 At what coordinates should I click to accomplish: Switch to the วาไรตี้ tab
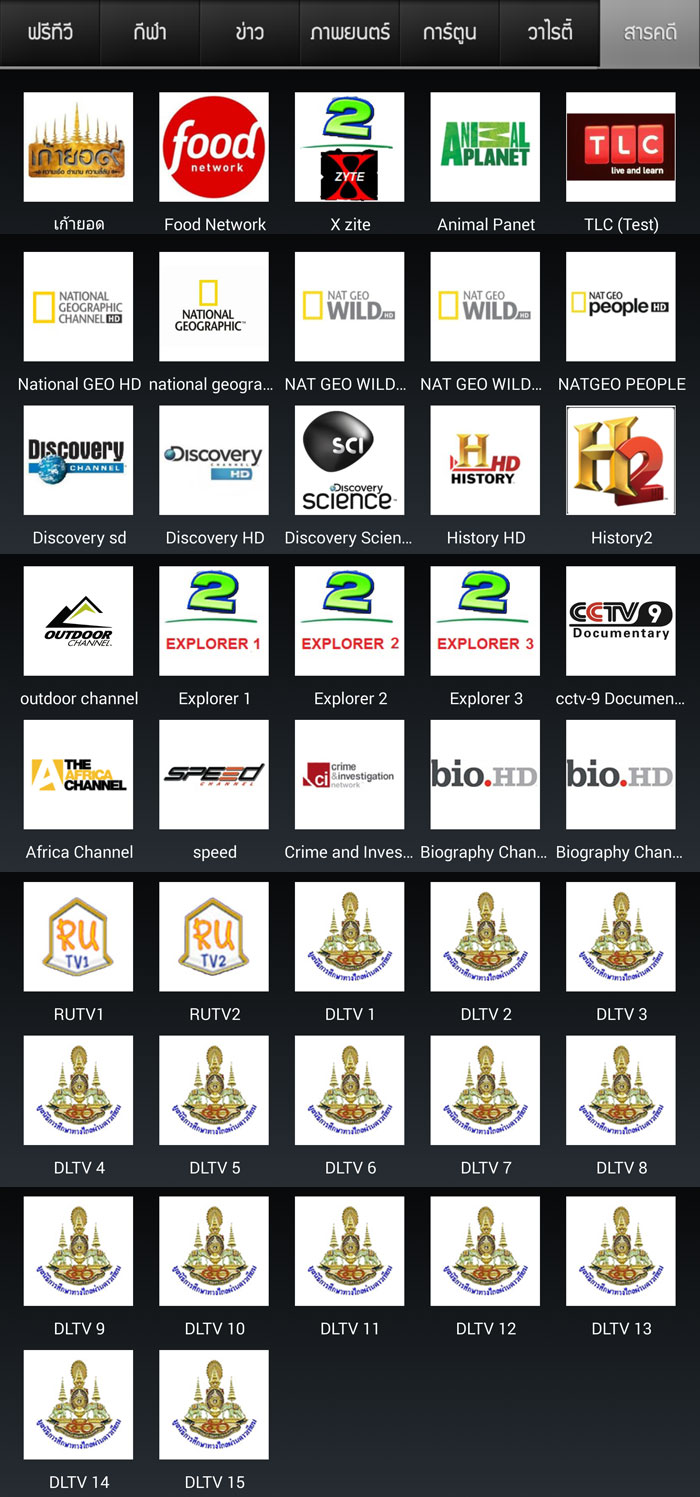coord(549,33)
